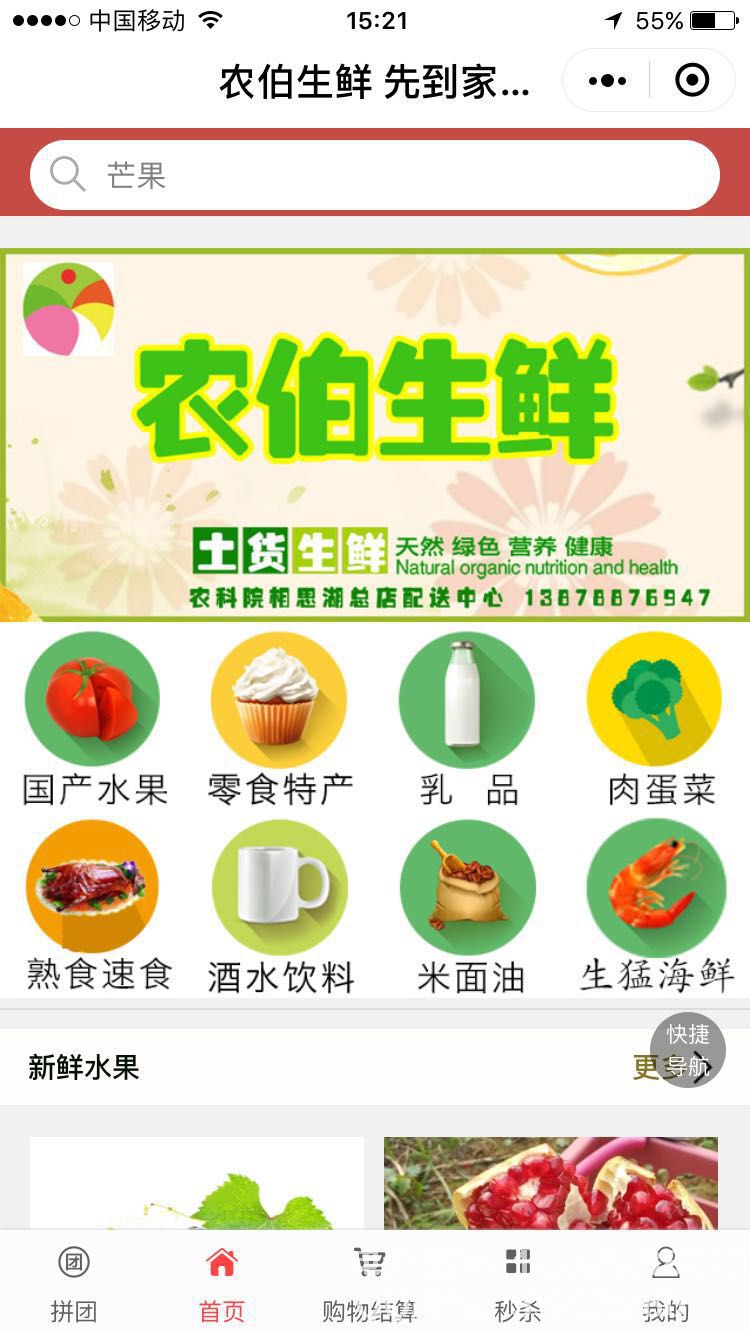This screenshot has height=1334, width=750.
Task: Open the 购物结算 cart tab
Action: click(x=370, y=1283)
